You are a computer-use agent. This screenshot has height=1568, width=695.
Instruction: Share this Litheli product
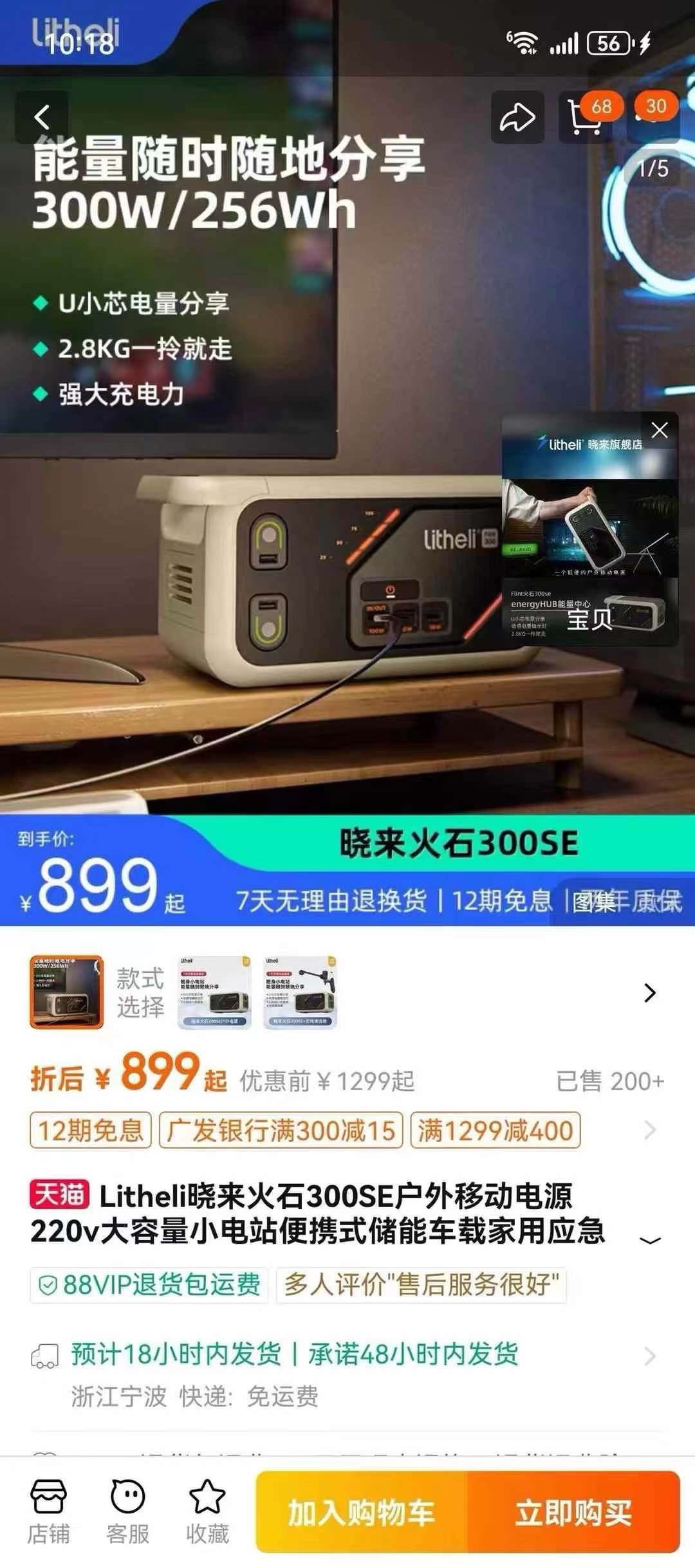click(517, 117)
